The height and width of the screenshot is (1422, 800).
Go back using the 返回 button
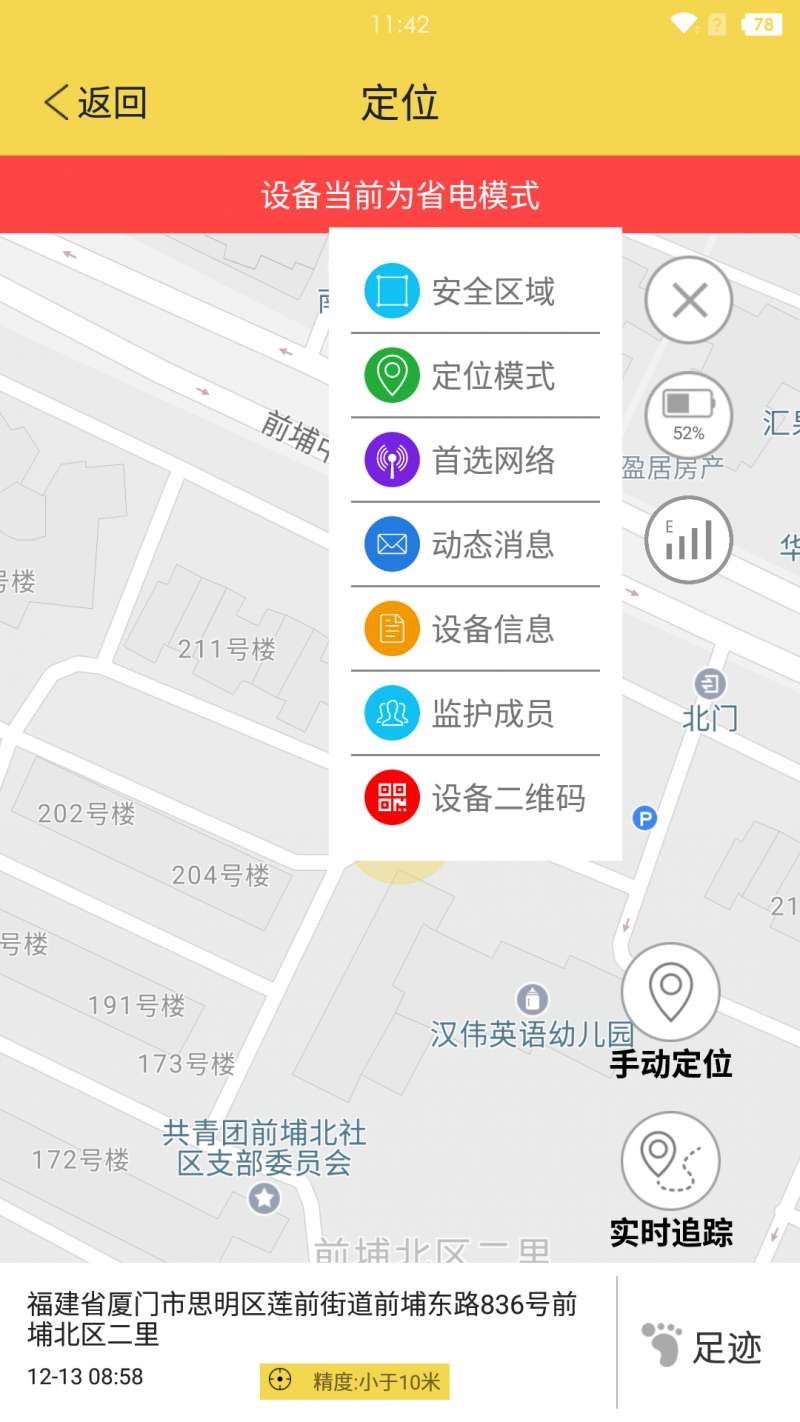(x=95, y=103)
